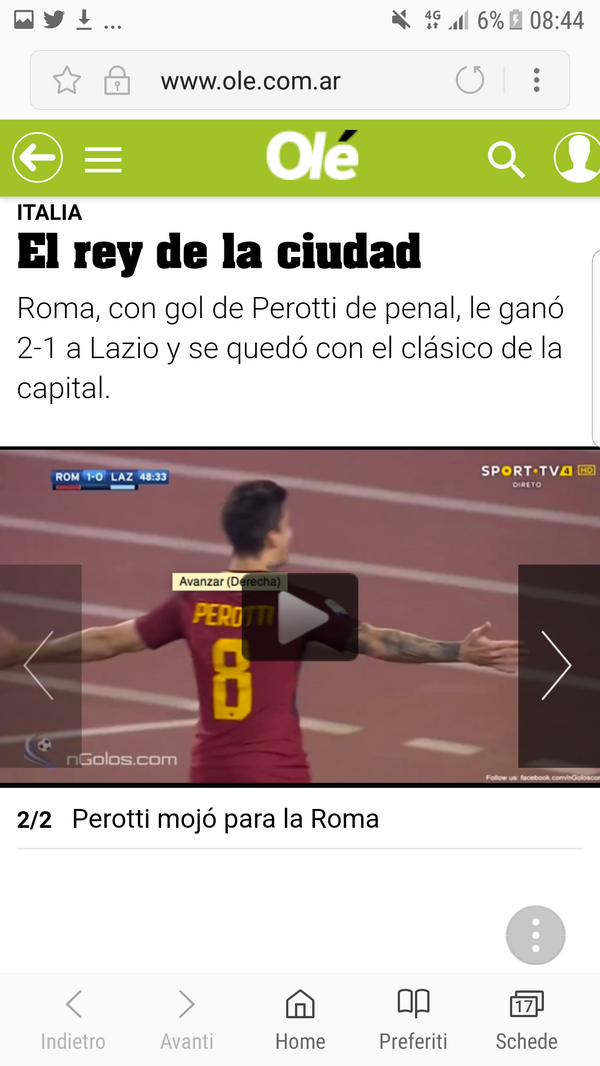Bookmark this page with the star icon
Screen dimensions: 600x1066
(67, 81)
